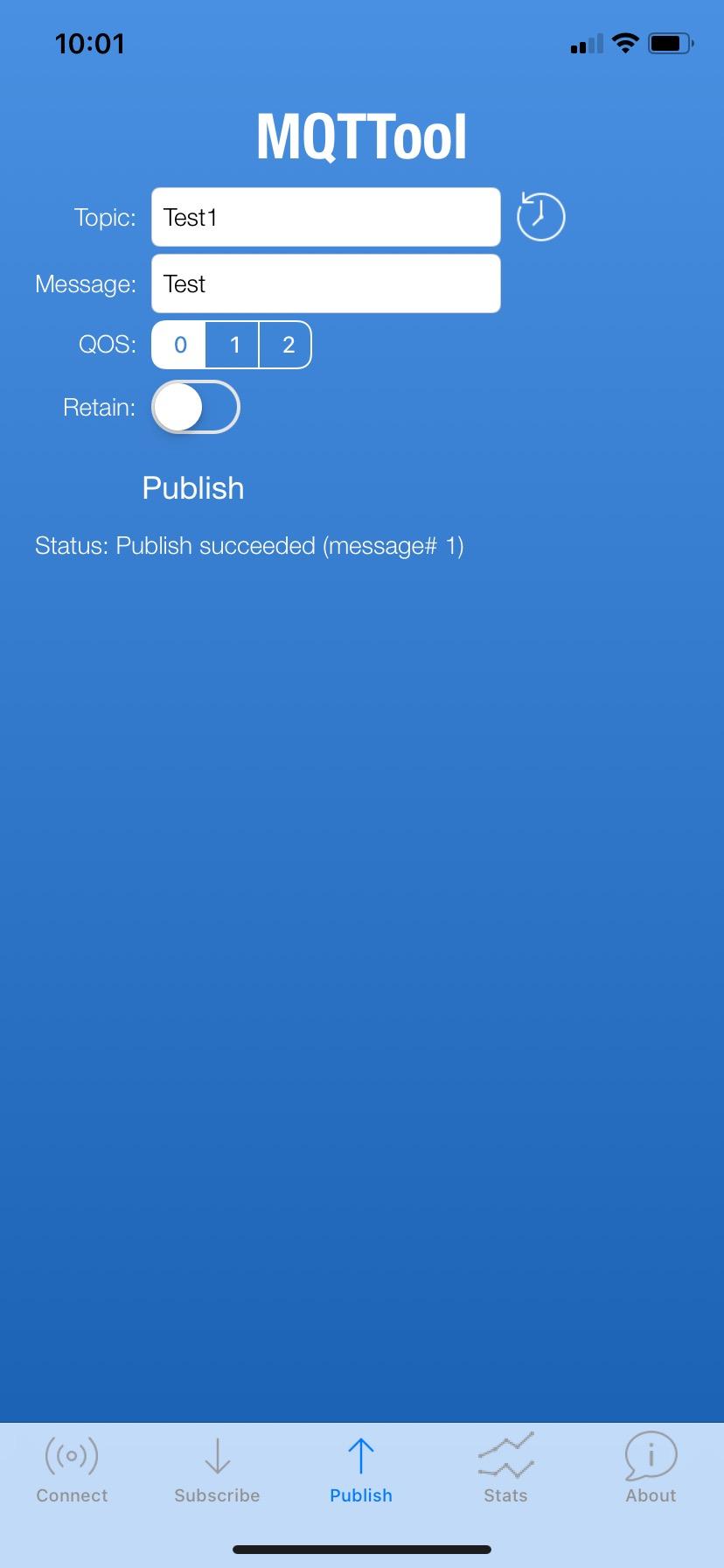Switch to the Connect tab

coord(72,1470)
